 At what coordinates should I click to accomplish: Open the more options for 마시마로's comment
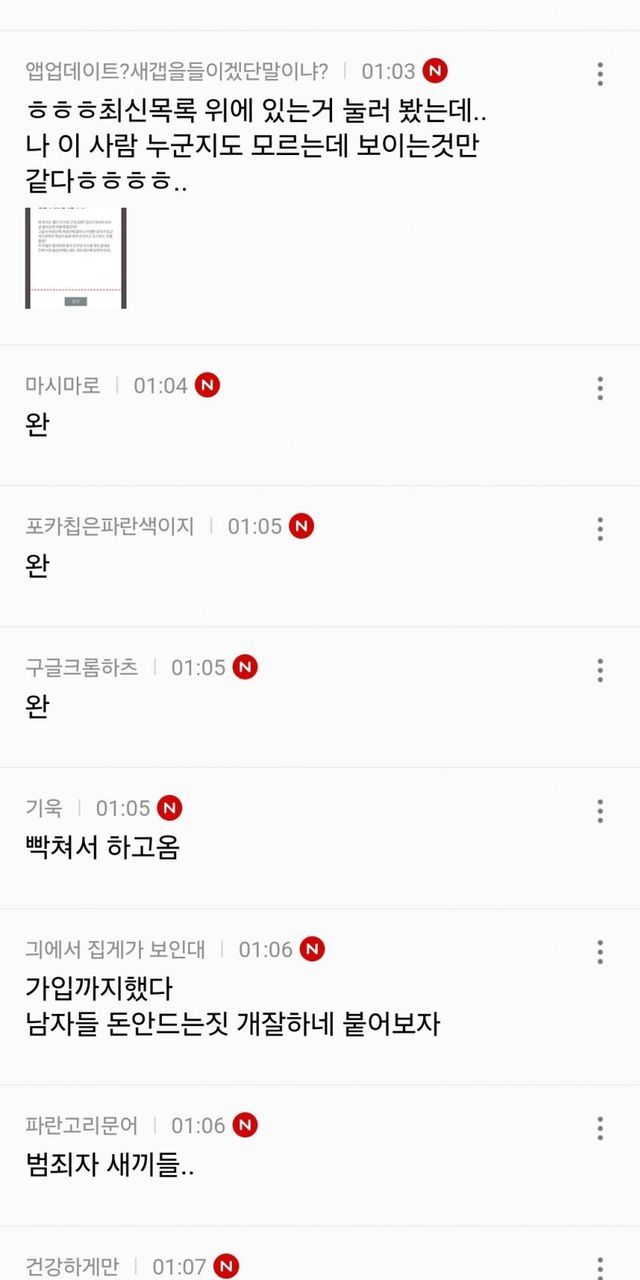click(600, 388)
